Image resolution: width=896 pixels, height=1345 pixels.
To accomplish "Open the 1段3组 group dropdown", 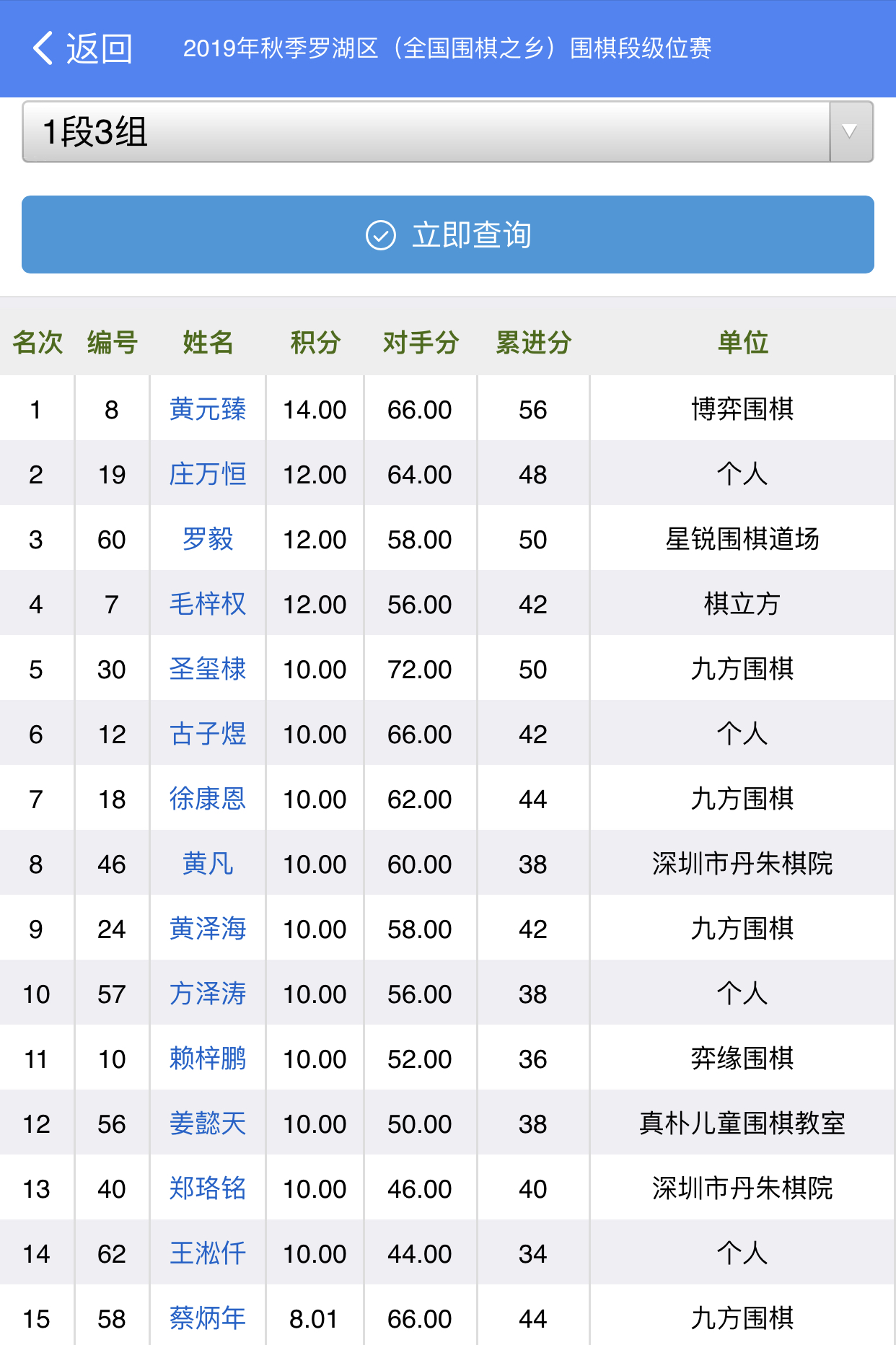I will pyautogui.click(x=447, y=132).
